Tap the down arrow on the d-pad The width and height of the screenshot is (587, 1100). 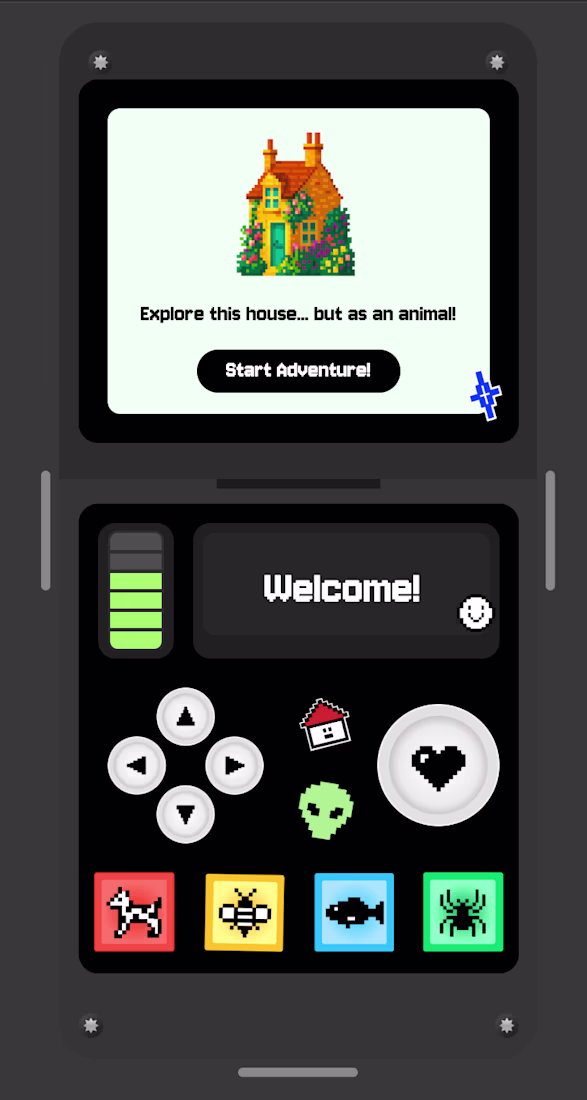[185, 814]
